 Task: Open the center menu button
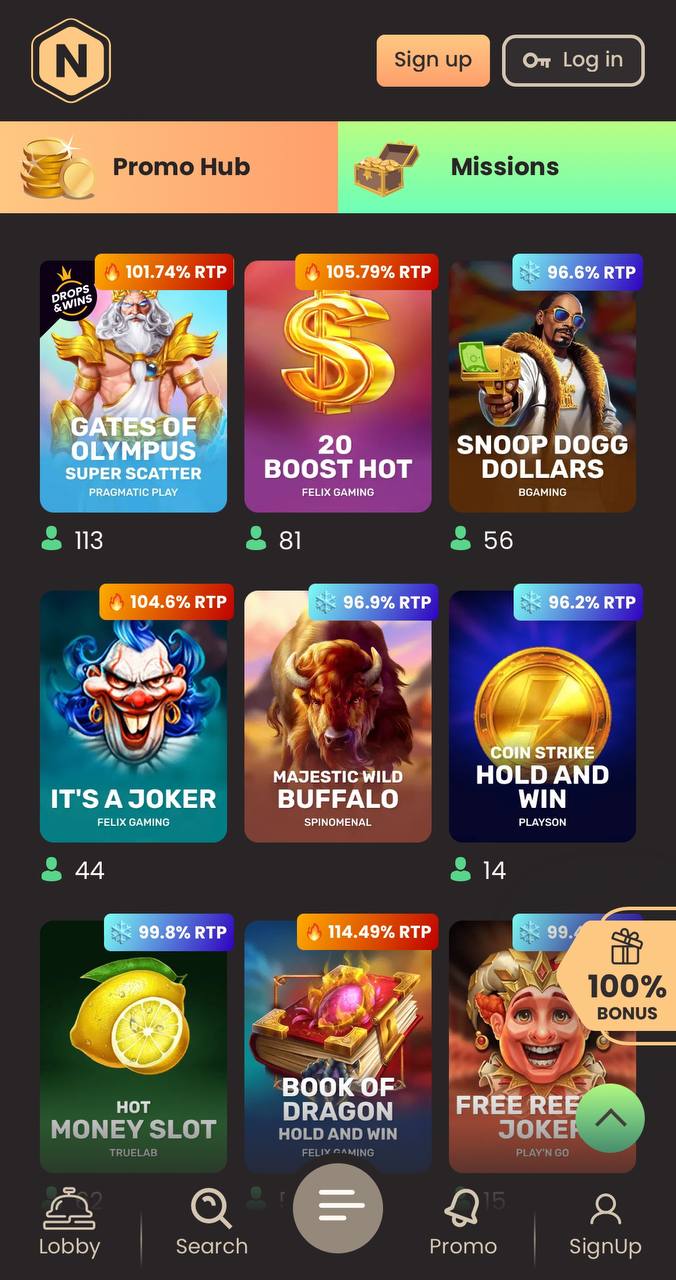(338, 1208)
